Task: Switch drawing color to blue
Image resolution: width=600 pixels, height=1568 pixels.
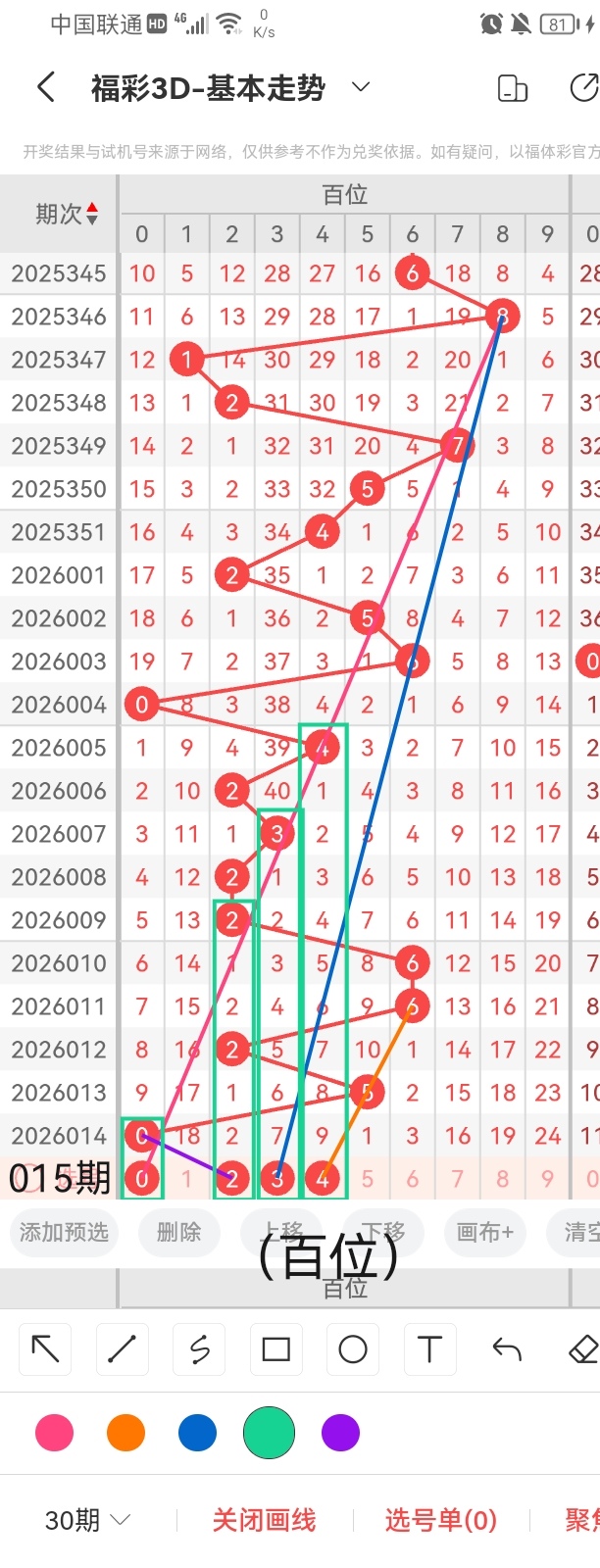Action: [197, 1433]
